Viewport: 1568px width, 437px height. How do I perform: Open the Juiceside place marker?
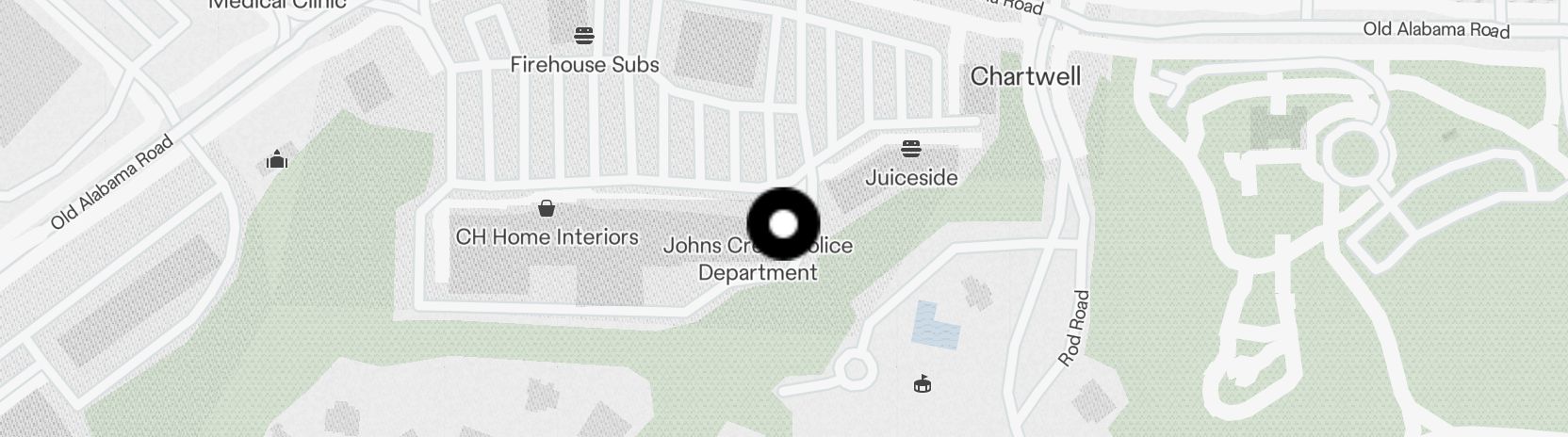(x=910, y=150)
